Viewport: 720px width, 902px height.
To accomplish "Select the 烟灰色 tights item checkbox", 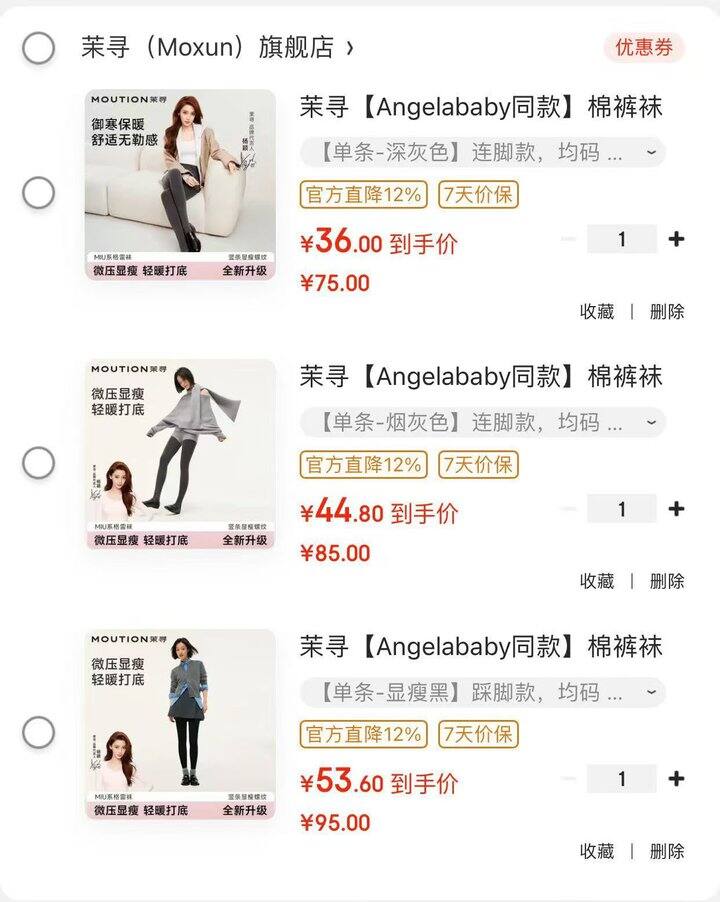I will [x=39, y=462].
